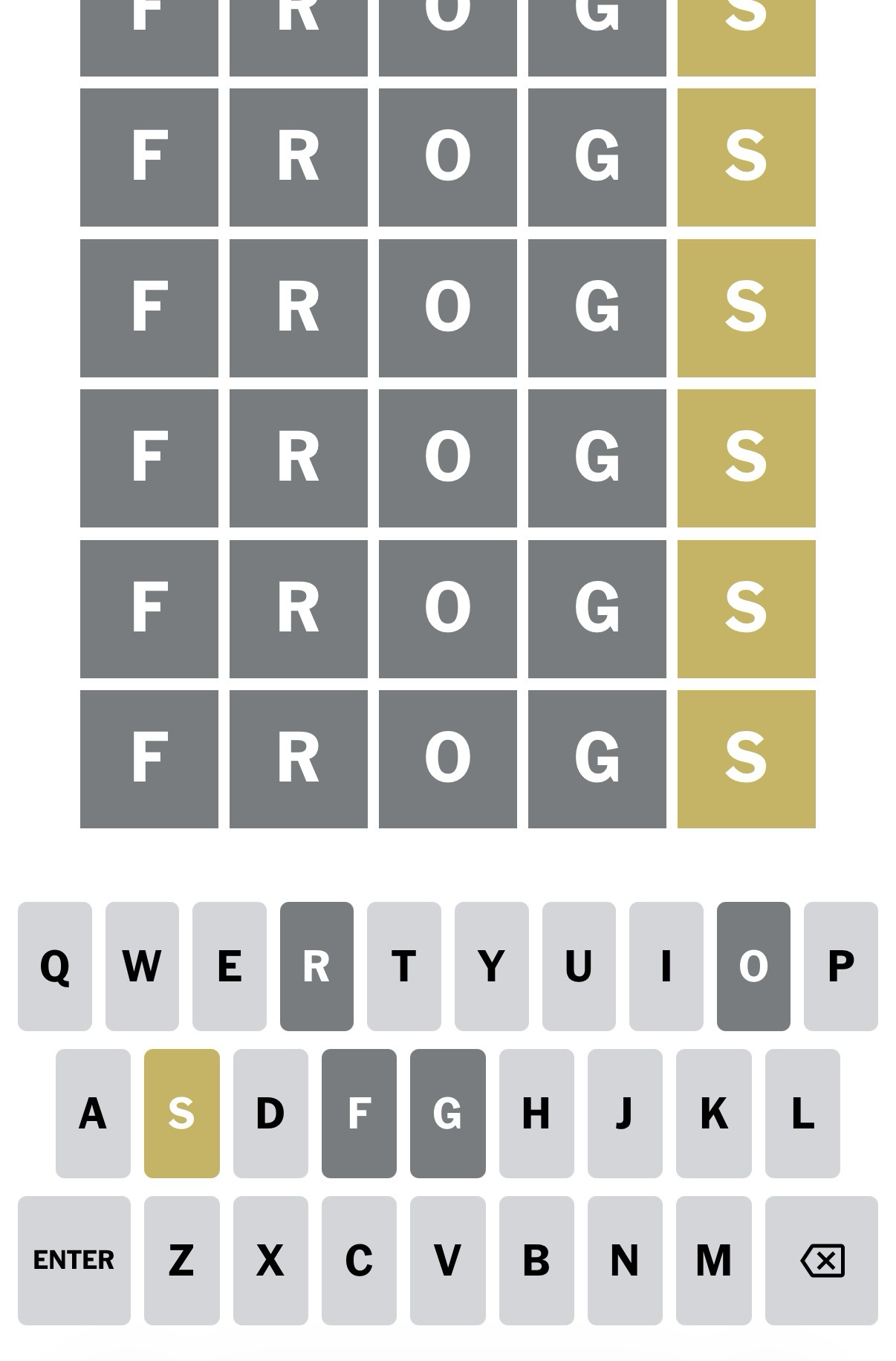The height and width of the screenshot is (1361, 896).
Task: Tap the letter N key
Action: tap(625, 1260)
